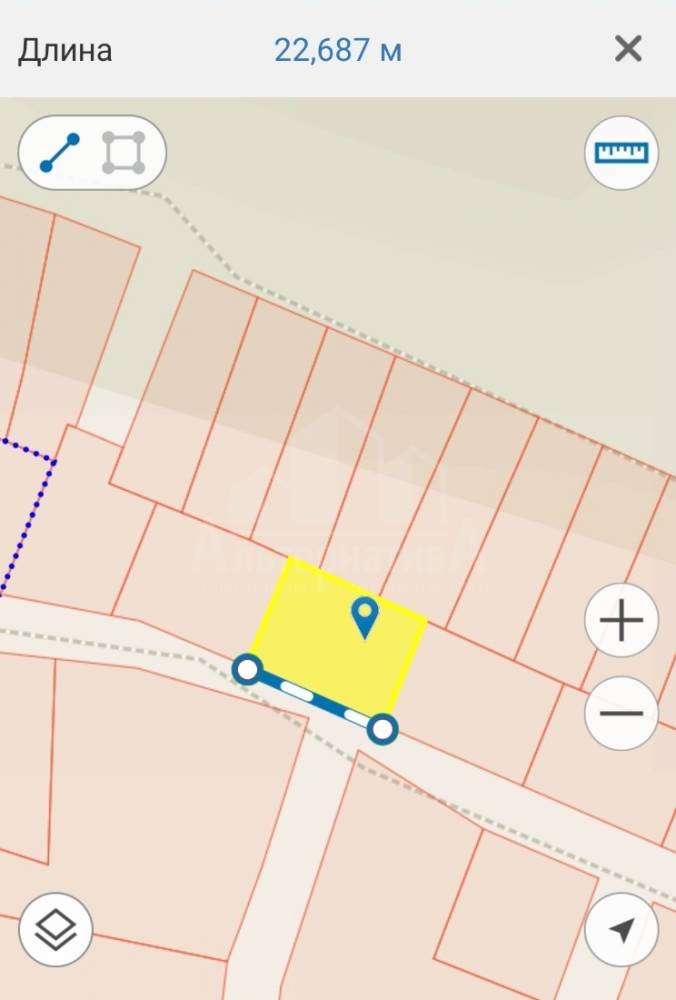
Task: Center the map on my location
Action: 621,930
